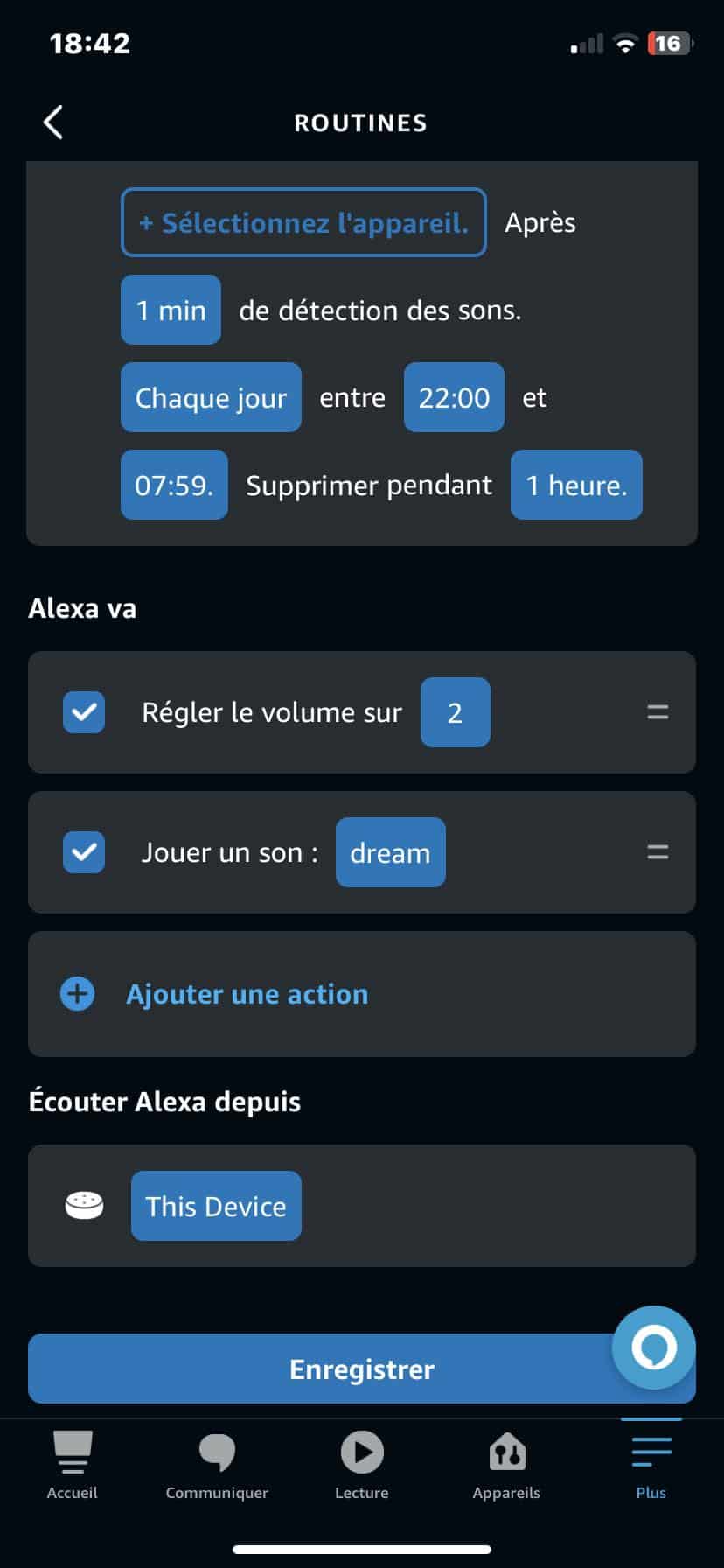Screen dimensions: 724x1568
Task: Change the volume level value 2
Action: tap(455, 712)
